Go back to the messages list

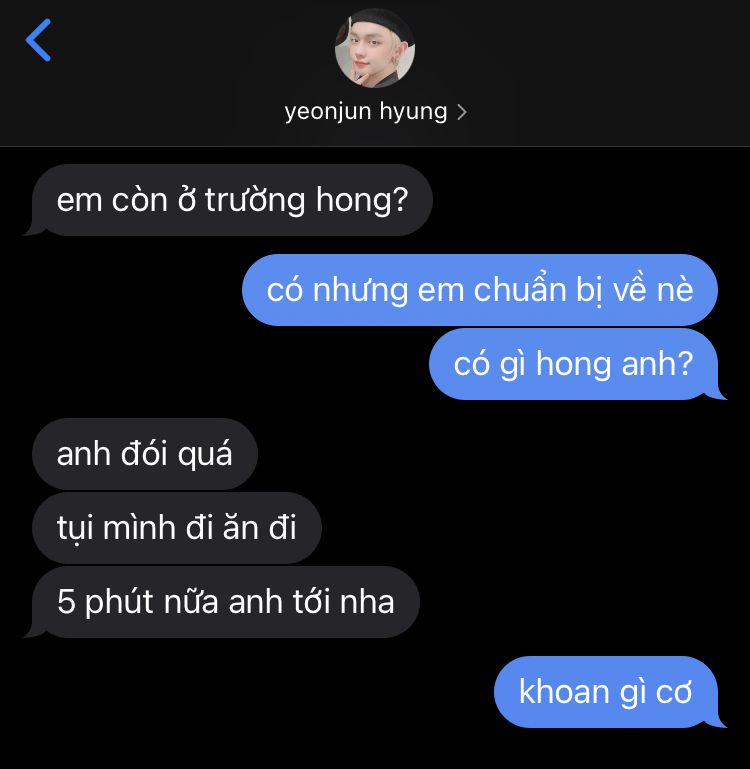pos(38,41)
